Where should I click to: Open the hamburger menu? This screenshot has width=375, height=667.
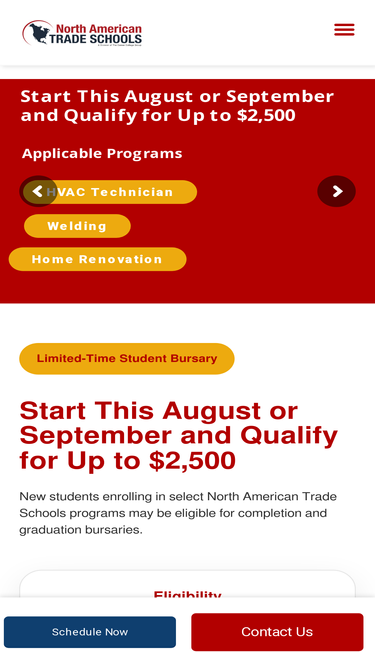344,30
